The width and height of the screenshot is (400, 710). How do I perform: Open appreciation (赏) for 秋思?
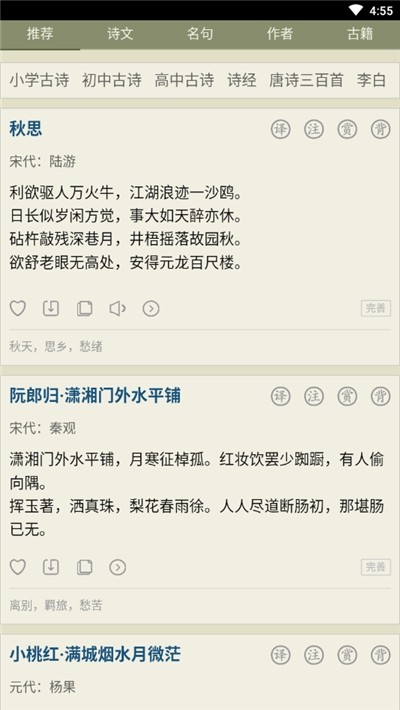coord(347,130)
